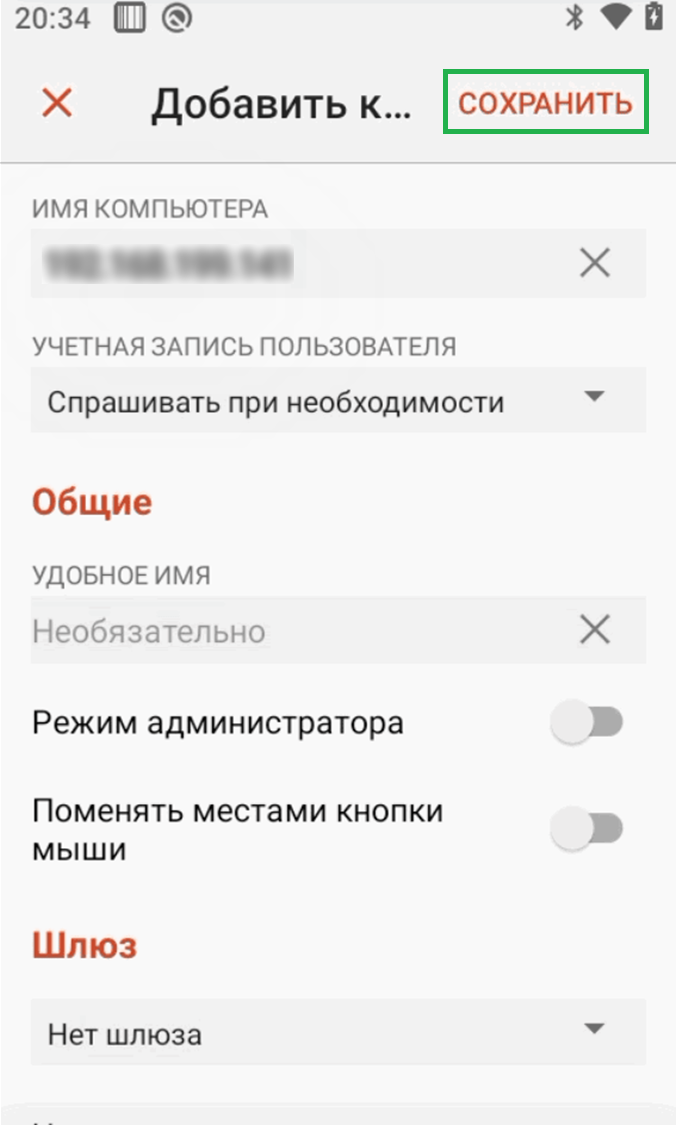Tap the СОХРАНИТЬ button

tap(545, 103)
